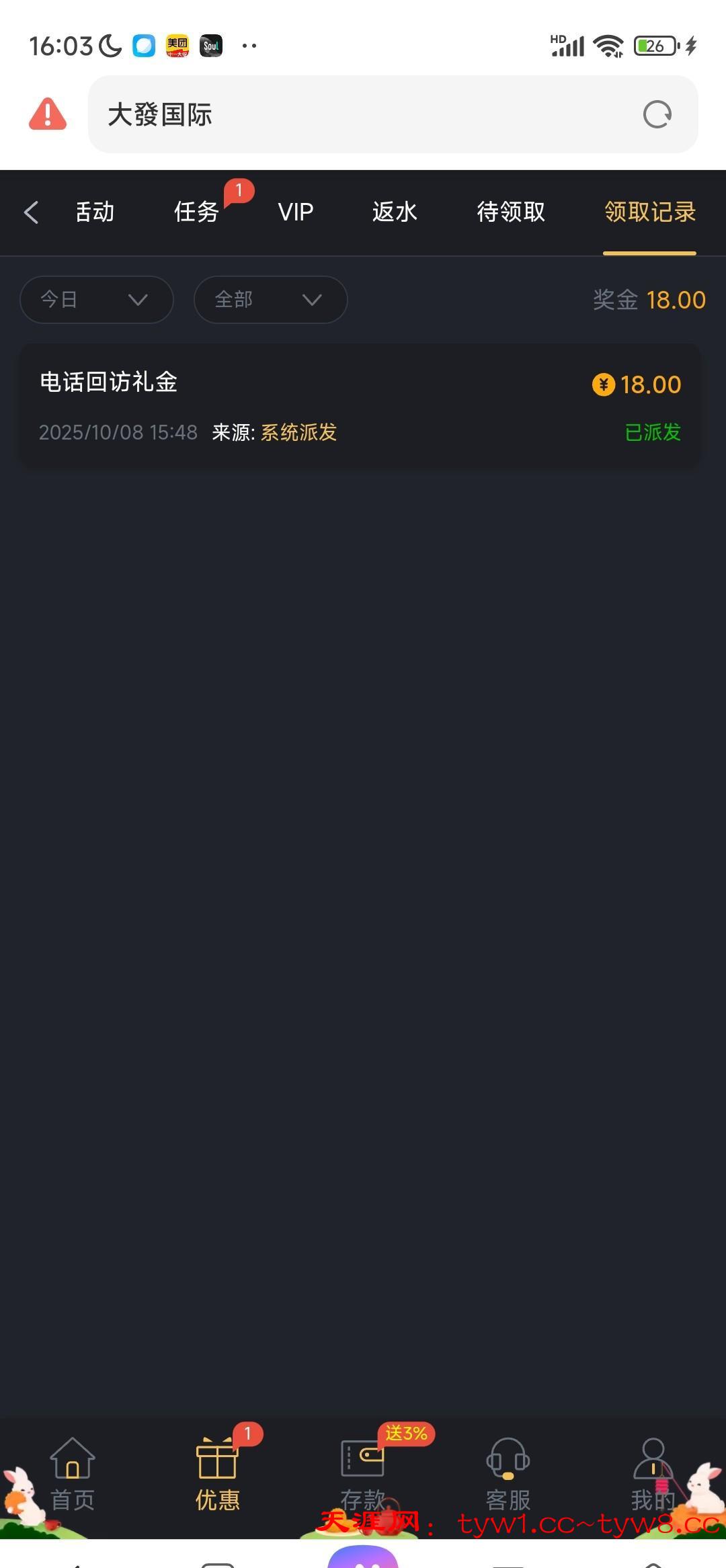Switch to the 待领取 tab
726x1568 pixels.
tap(511, 212)
